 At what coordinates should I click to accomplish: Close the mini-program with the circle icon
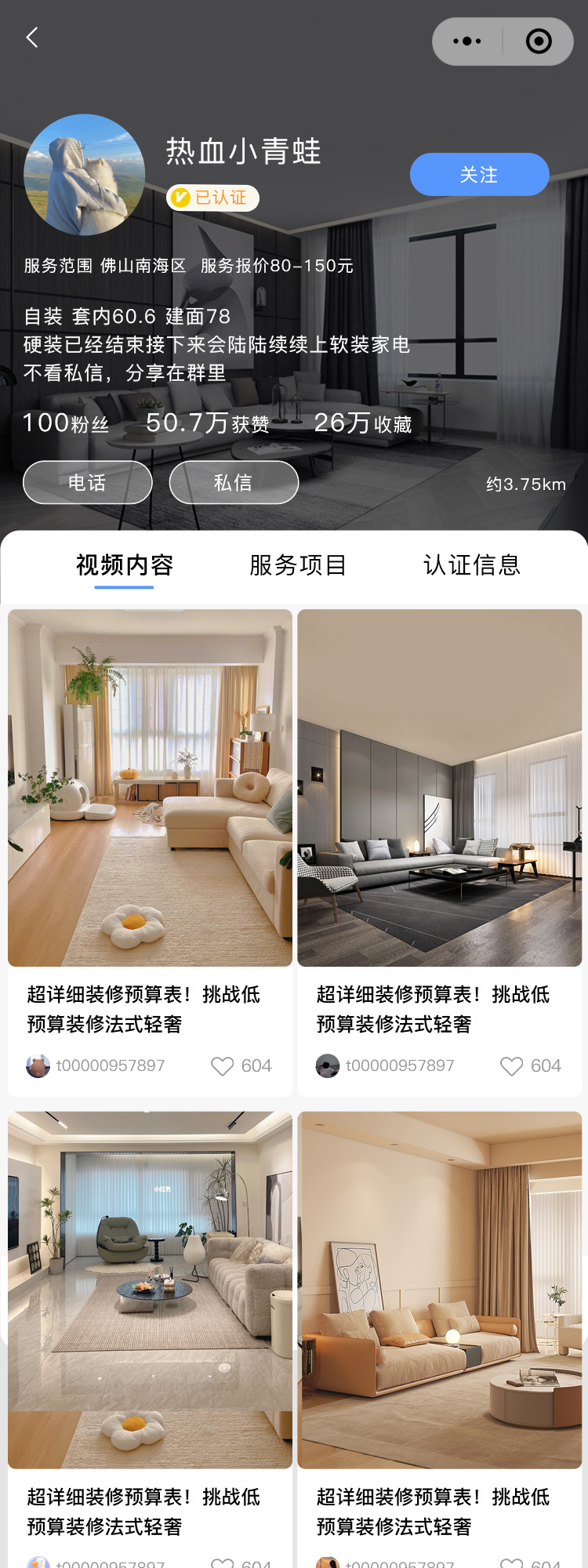539,42
